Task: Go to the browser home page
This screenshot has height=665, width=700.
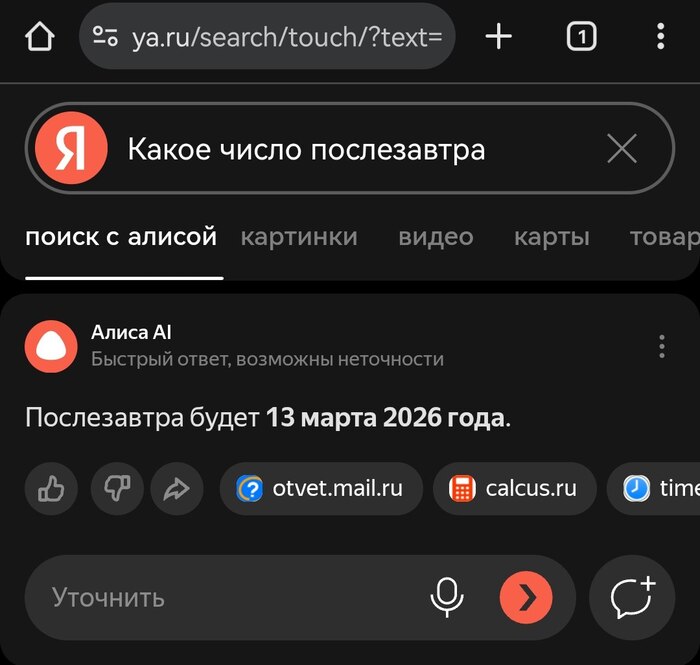Action: (38, 37)
